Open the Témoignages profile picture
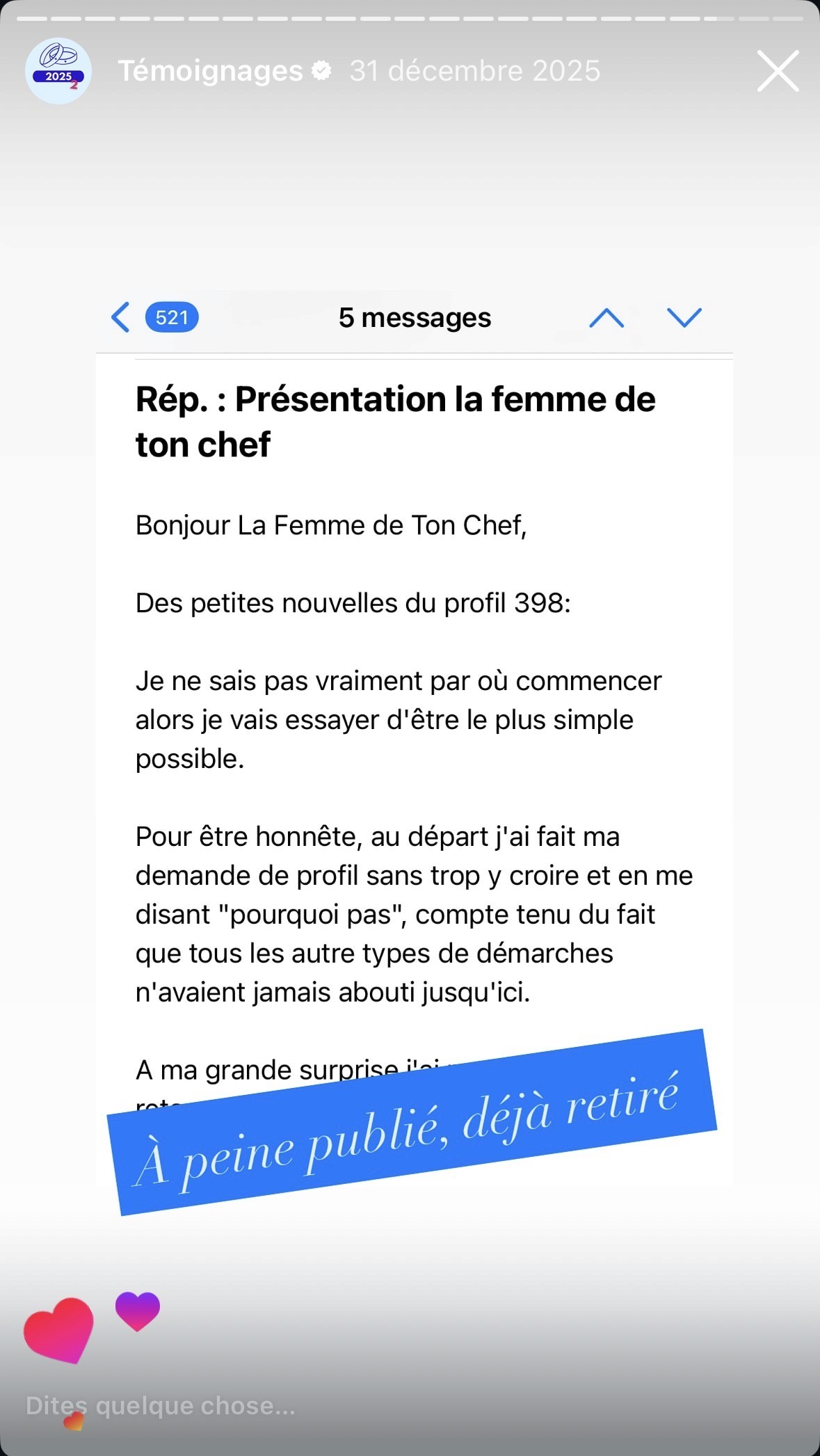Screen dimensions: 820x1456 point(58,71)
